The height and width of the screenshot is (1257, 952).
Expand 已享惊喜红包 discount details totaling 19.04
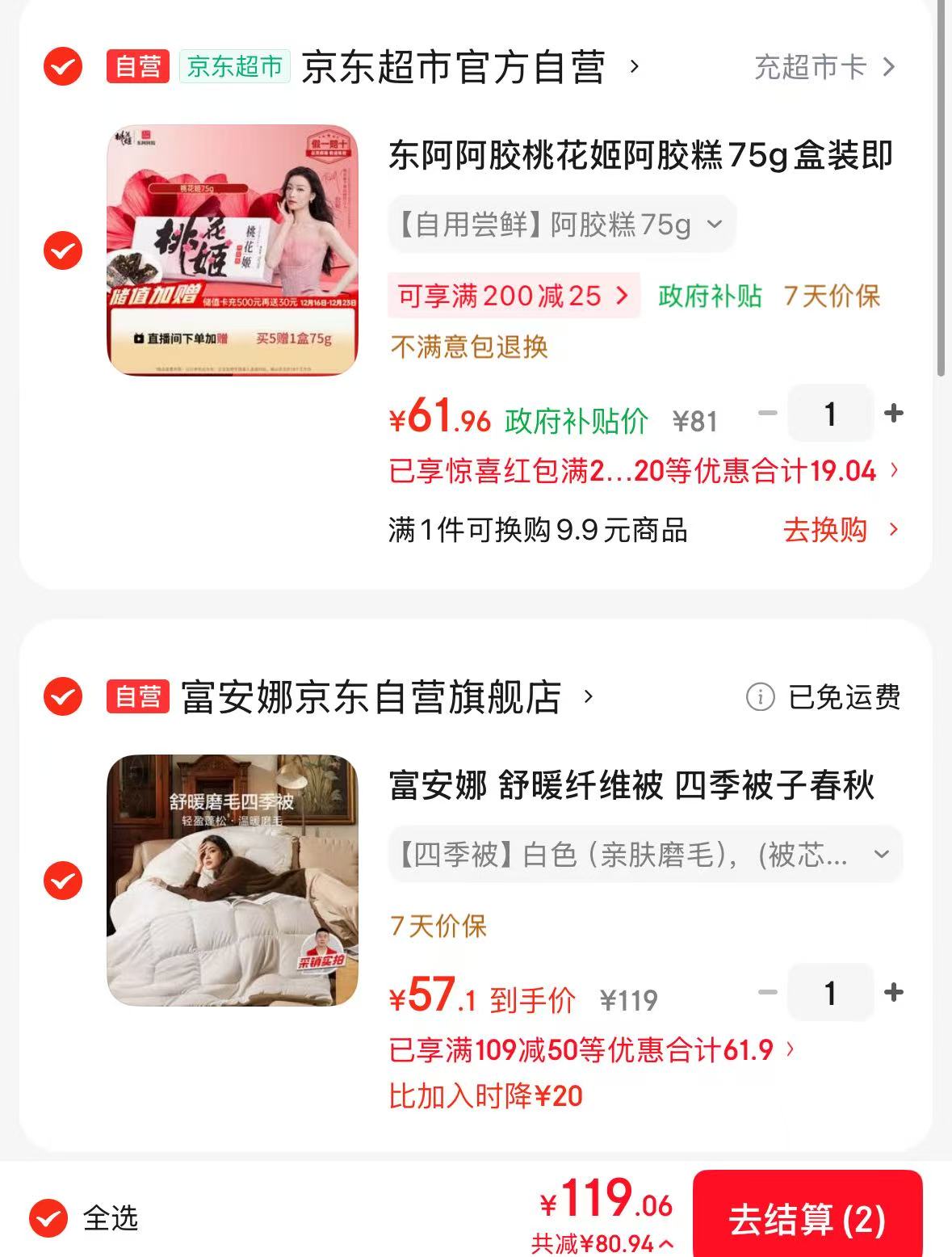(643, 470)
